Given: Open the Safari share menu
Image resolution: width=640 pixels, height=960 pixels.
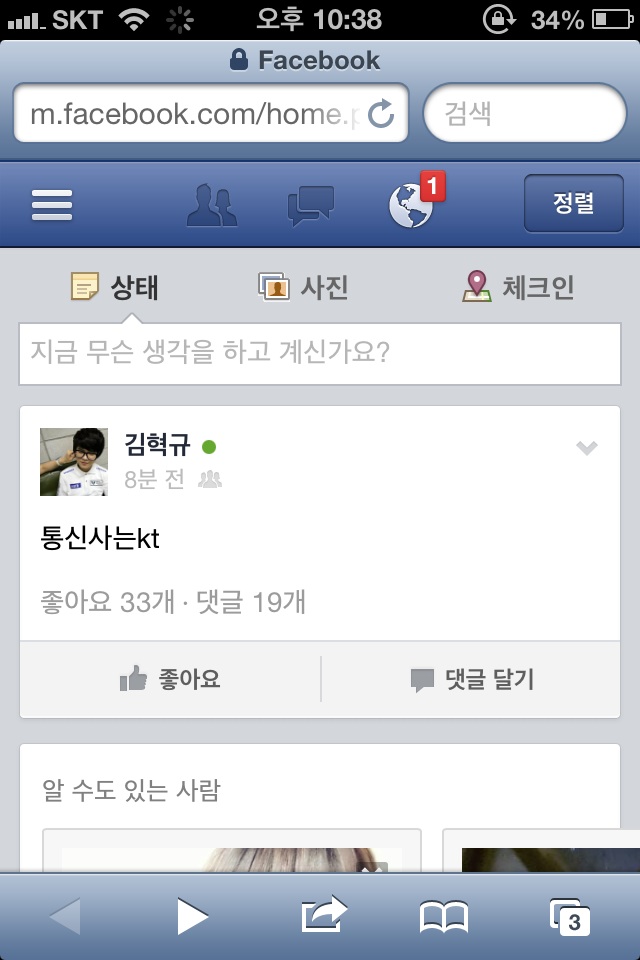Looking at the screenshot, I should [323, 915].
